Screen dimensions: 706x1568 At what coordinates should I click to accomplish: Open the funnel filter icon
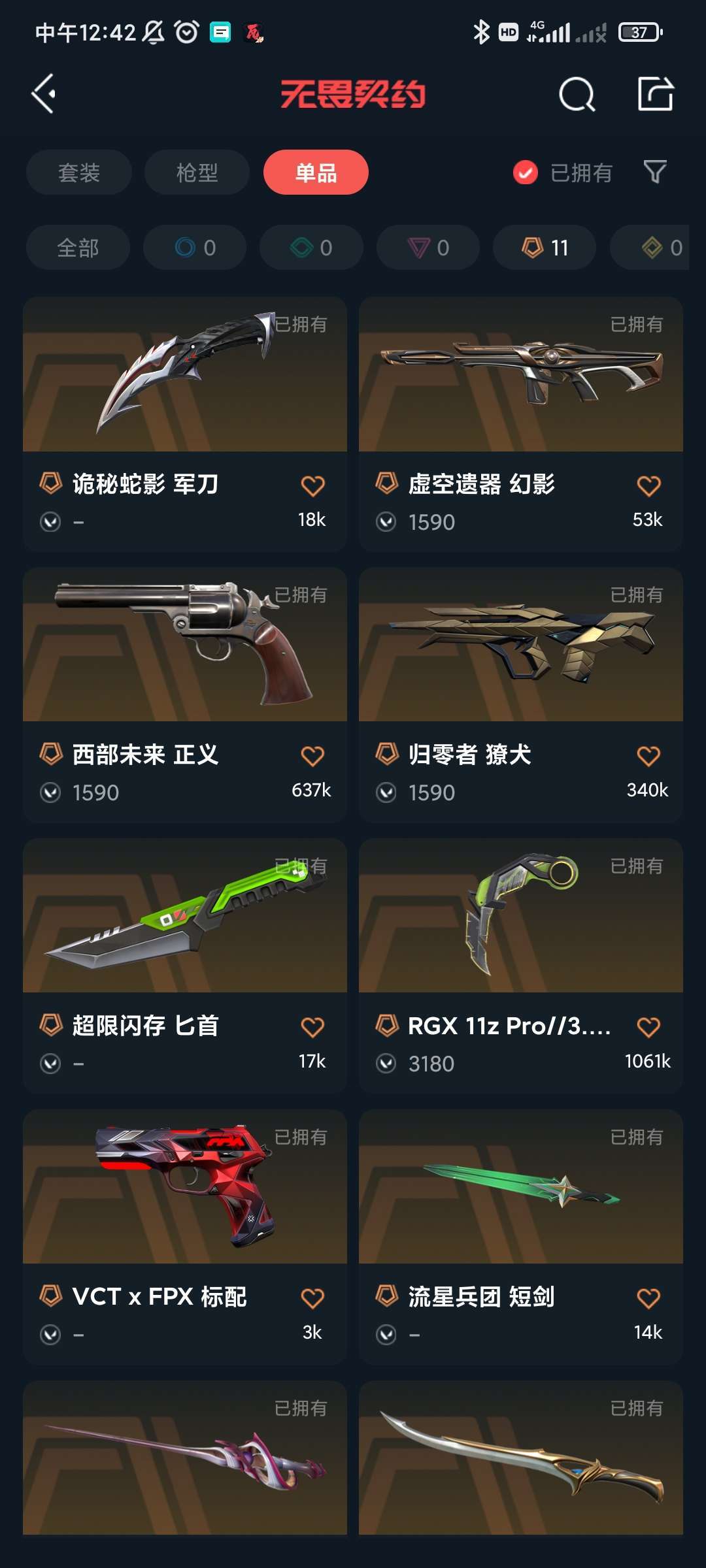click(655, 172)
